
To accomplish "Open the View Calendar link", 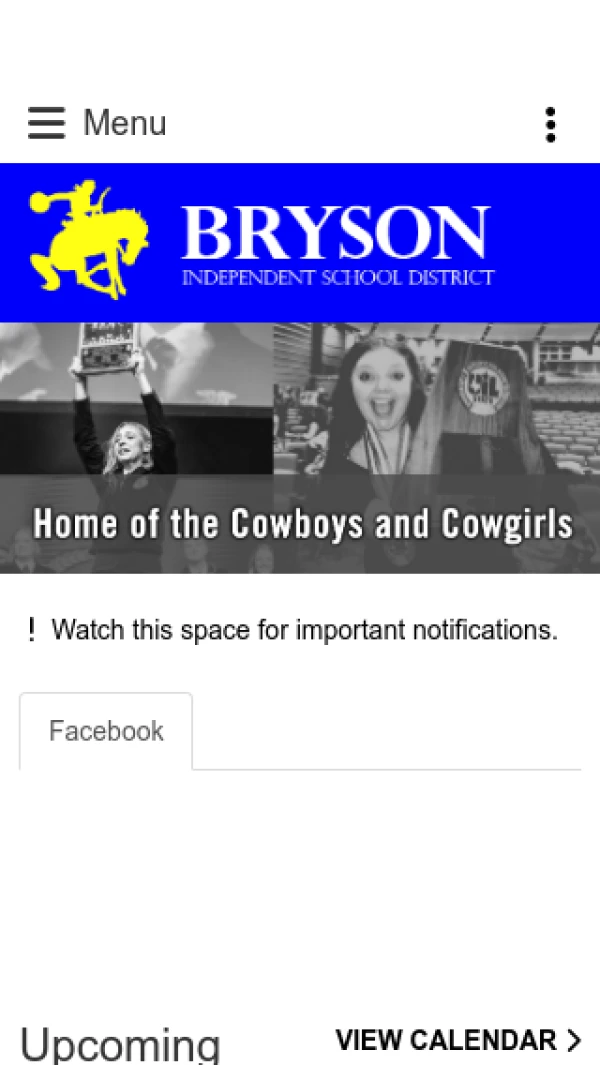I will coord(458,1040).
